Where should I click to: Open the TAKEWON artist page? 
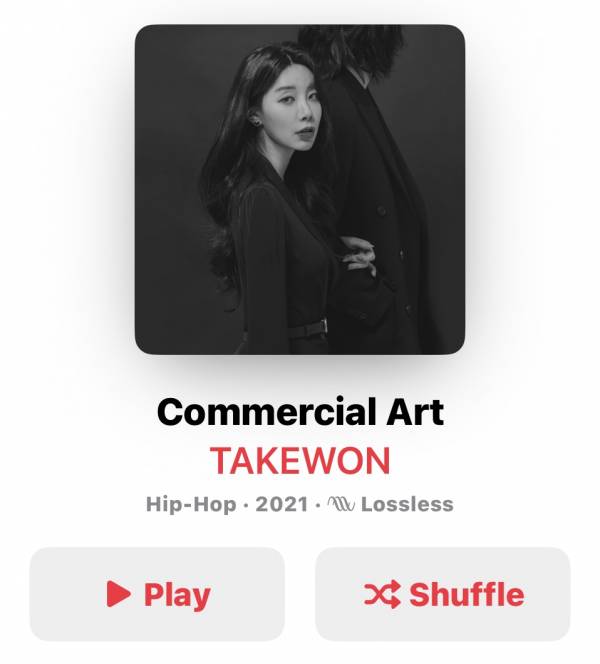click(300, 460)
